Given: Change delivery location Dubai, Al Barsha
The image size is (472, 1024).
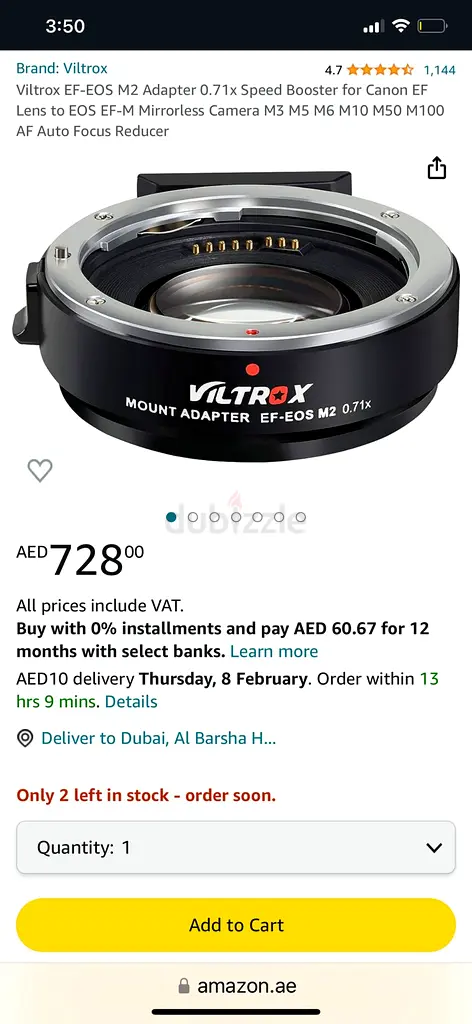Looking at the screenshot, I should tap(158, 739).
